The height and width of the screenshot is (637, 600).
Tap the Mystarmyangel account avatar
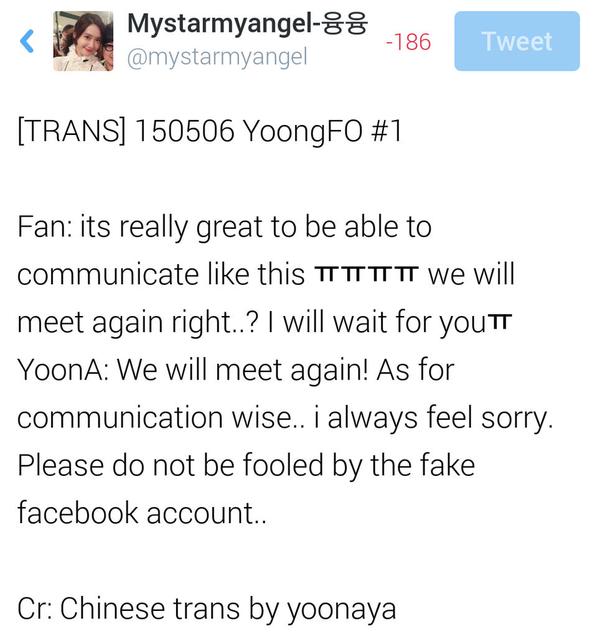point(82,41)
